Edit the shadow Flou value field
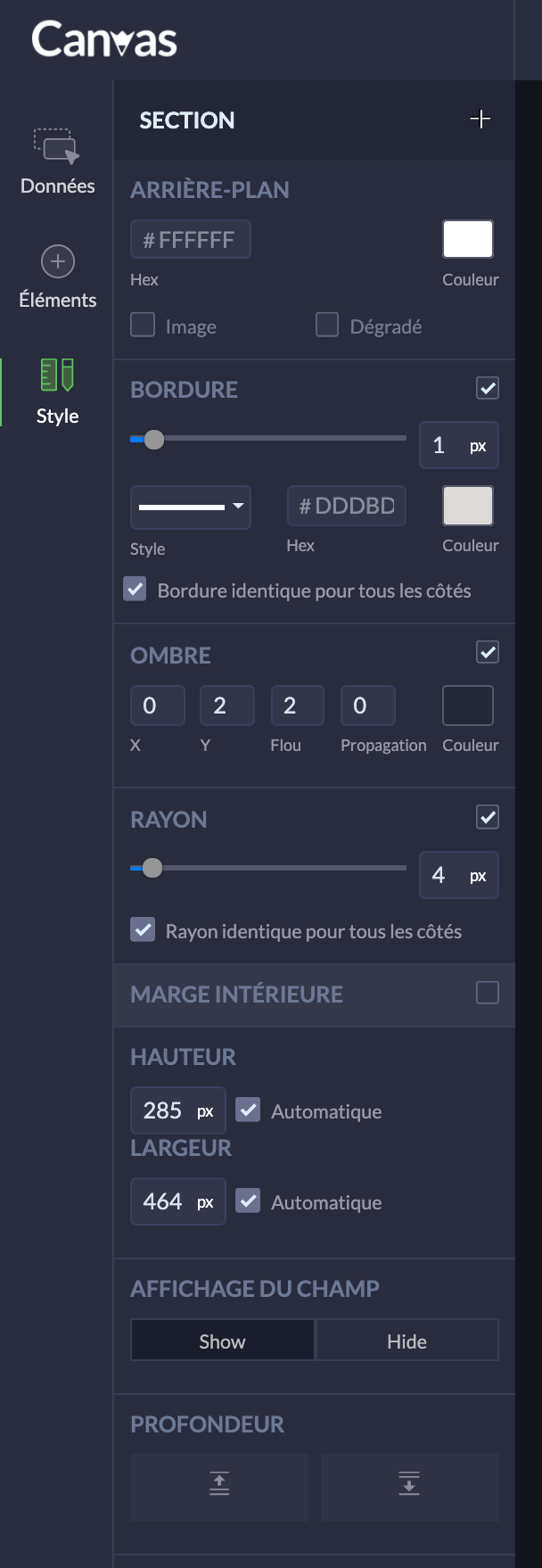Image resolution: width=542 pixels, height=1568 pixels. click(297, 706)
